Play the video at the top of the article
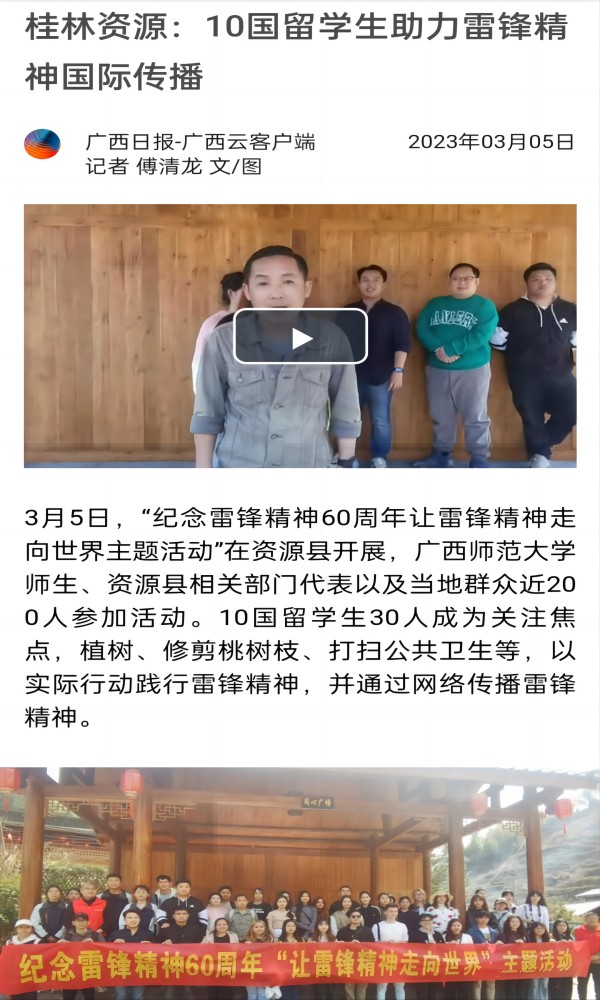600x1000 pixels. pos(300,337)
